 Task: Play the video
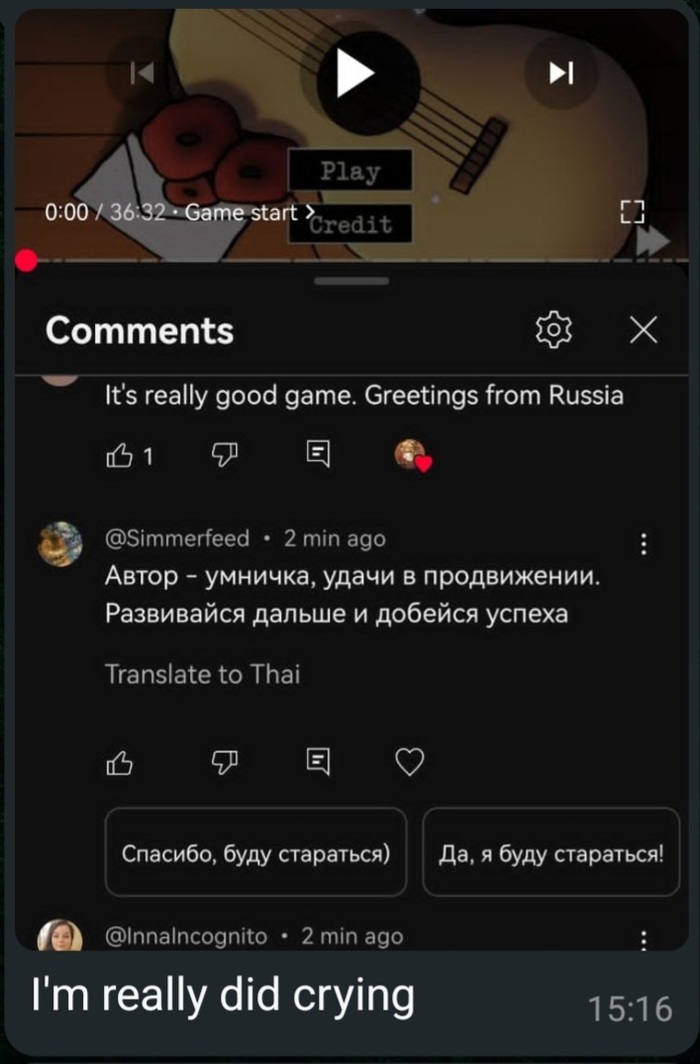353,75
